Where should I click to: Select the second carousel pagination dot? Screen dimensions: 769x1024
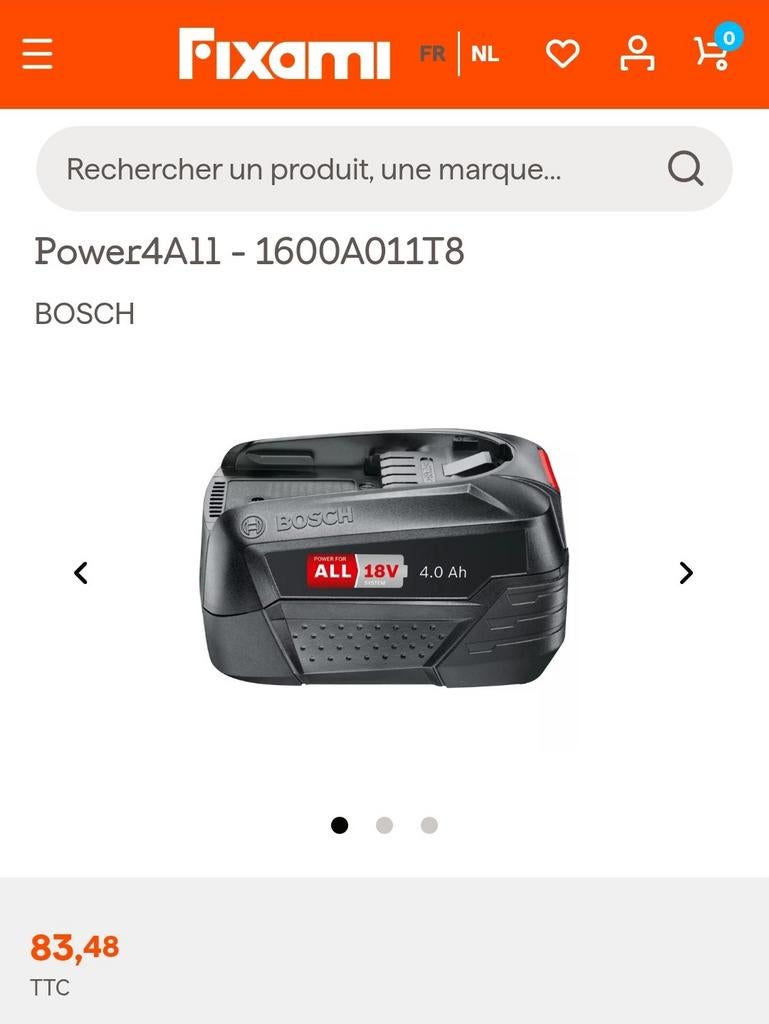[384, 824]
